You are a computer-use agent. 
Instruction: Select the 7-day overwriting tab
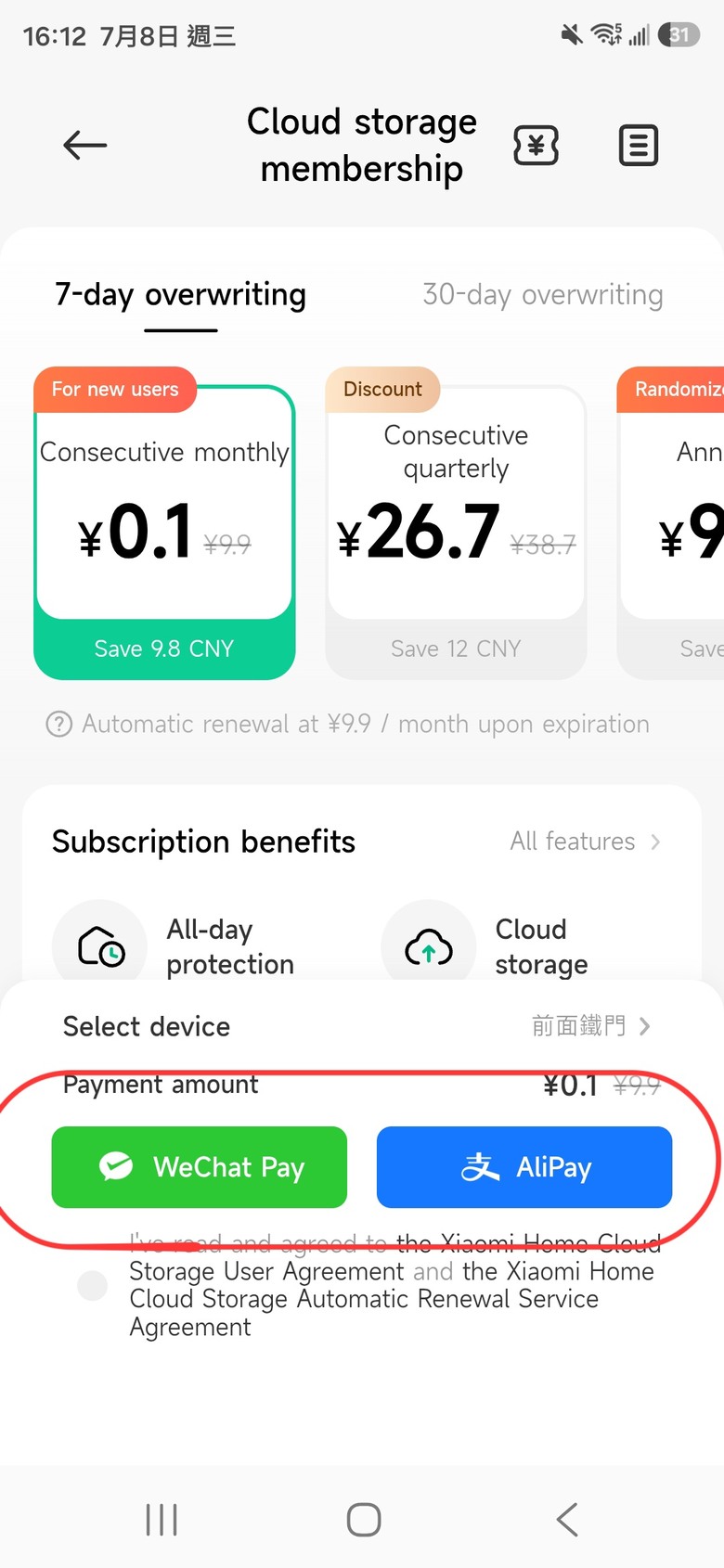tap(181, 295)
